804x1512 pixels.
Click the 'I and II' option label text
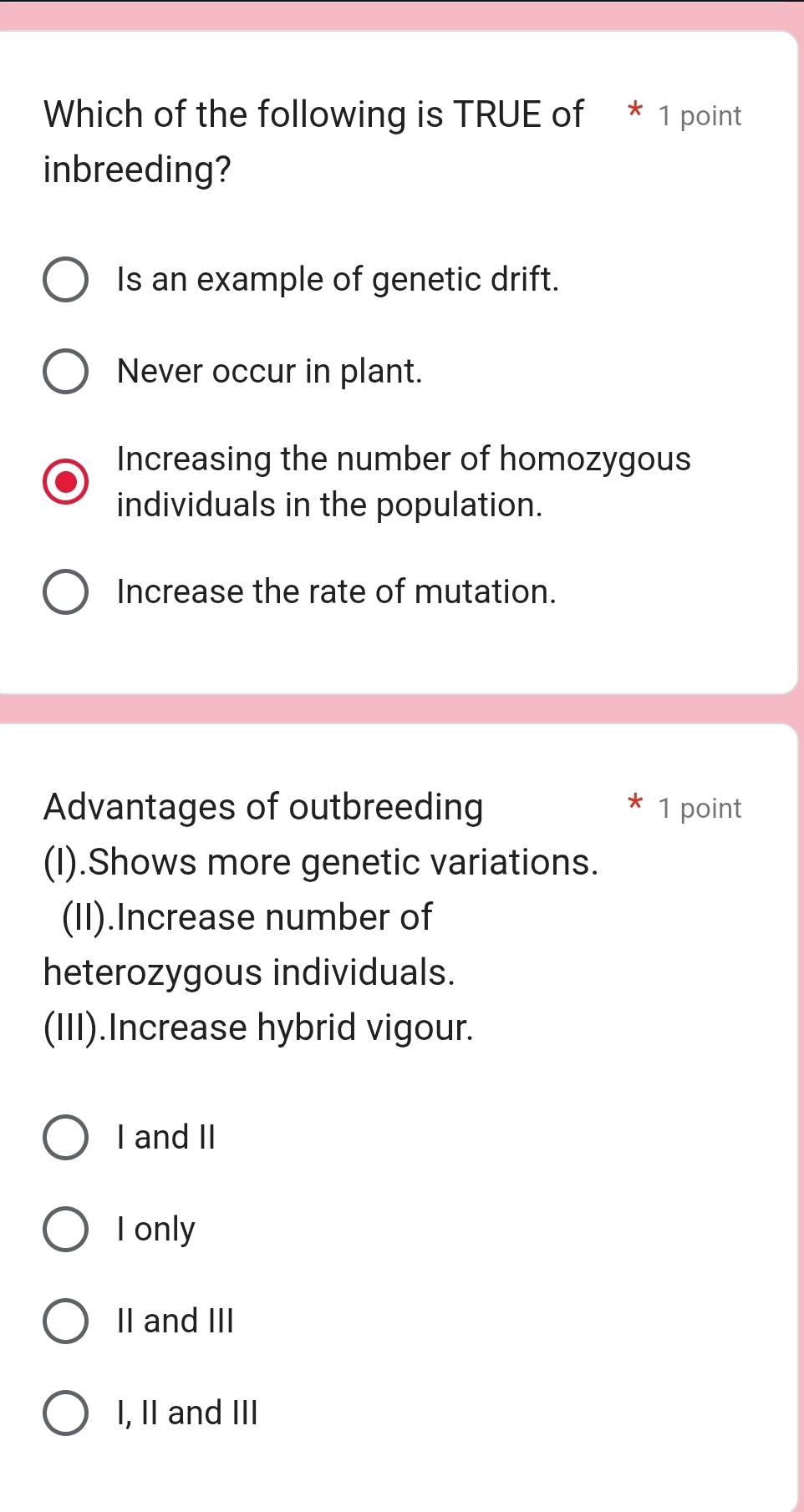[165, 1137]
